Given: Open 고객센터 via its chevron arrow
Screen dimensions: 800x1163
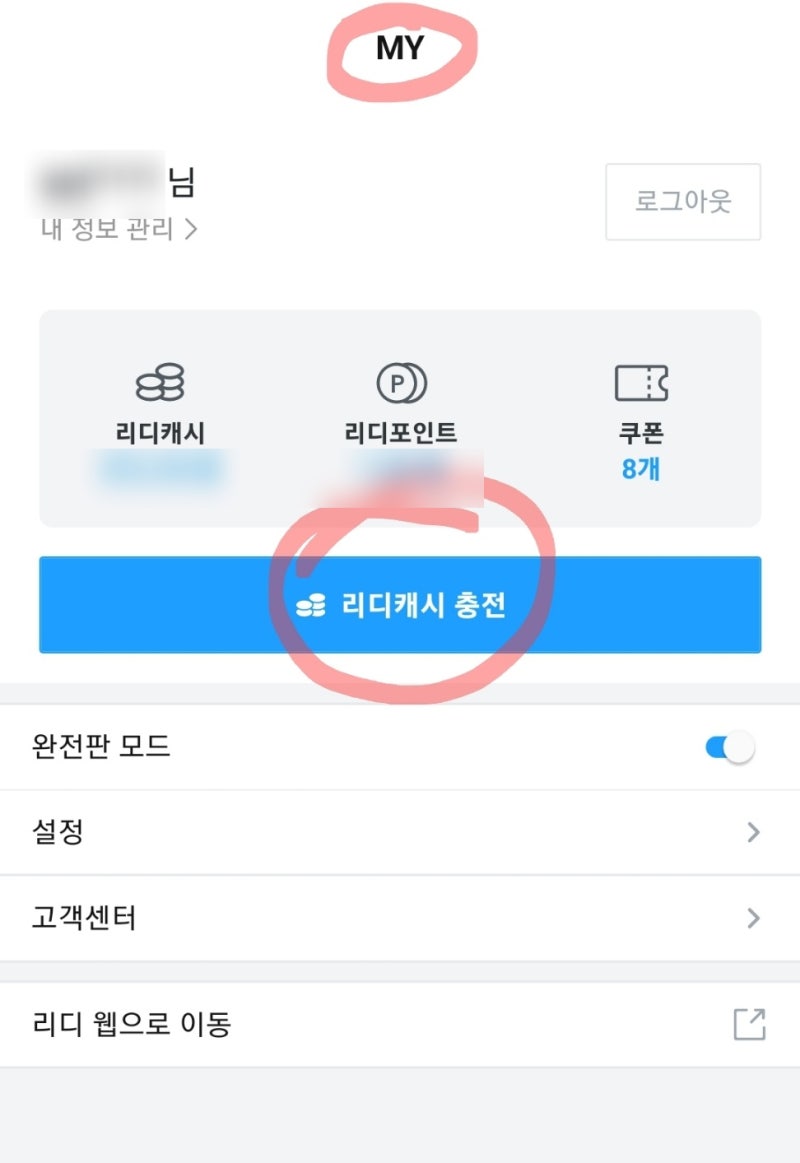Looking at the screenshot, I should click(753, 918).
